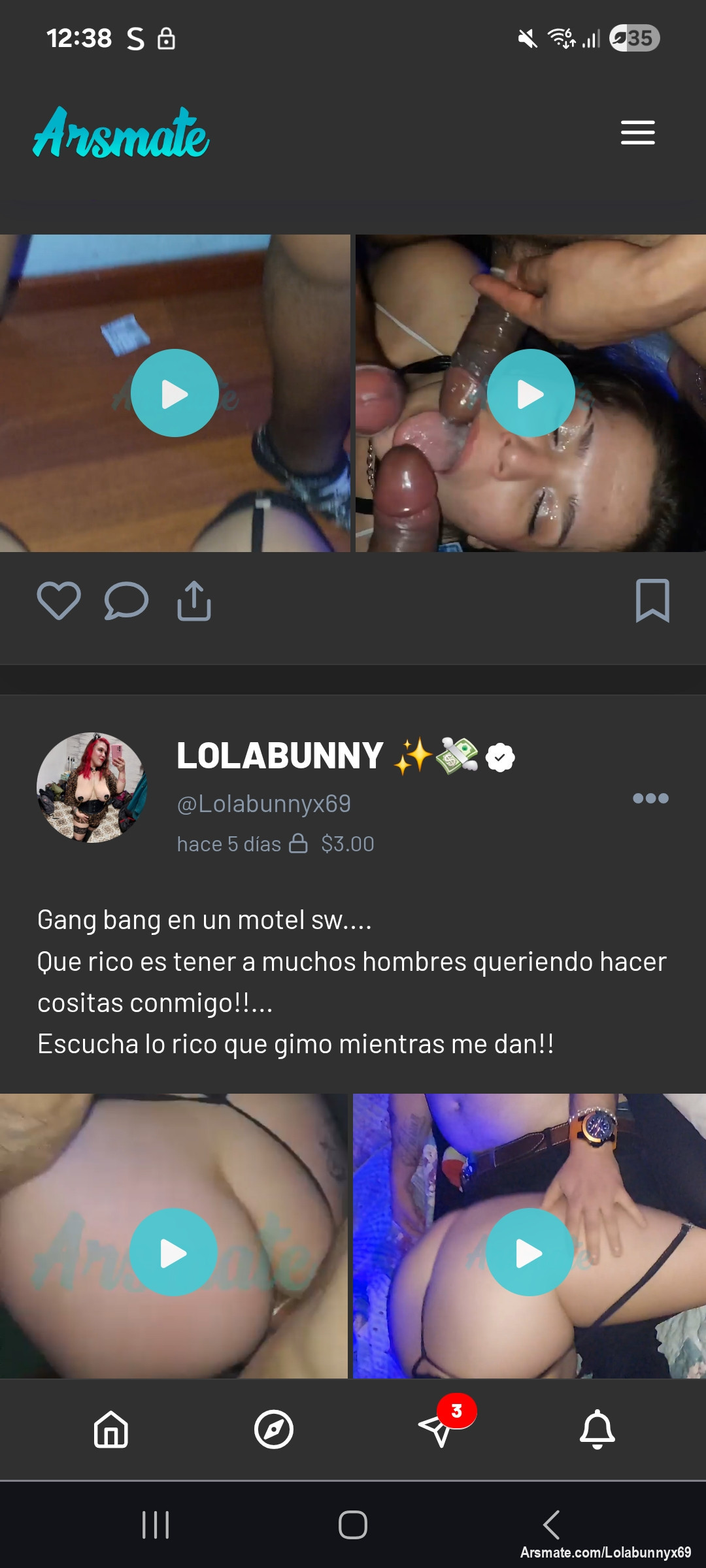Toggle the lock icon next to $3.00

(298, 843)
